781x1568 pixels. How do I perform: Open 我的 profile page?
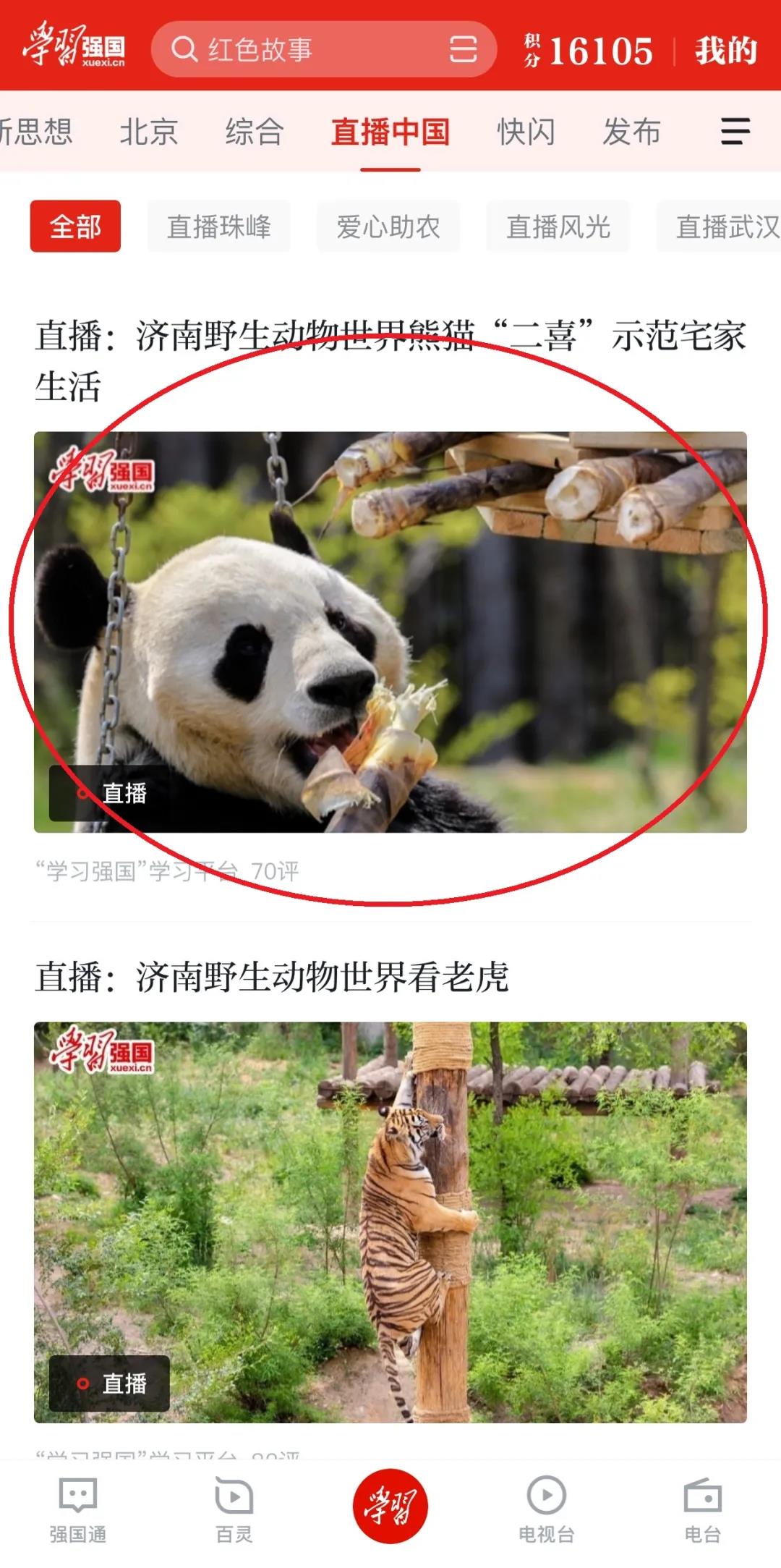pos(725,51)
